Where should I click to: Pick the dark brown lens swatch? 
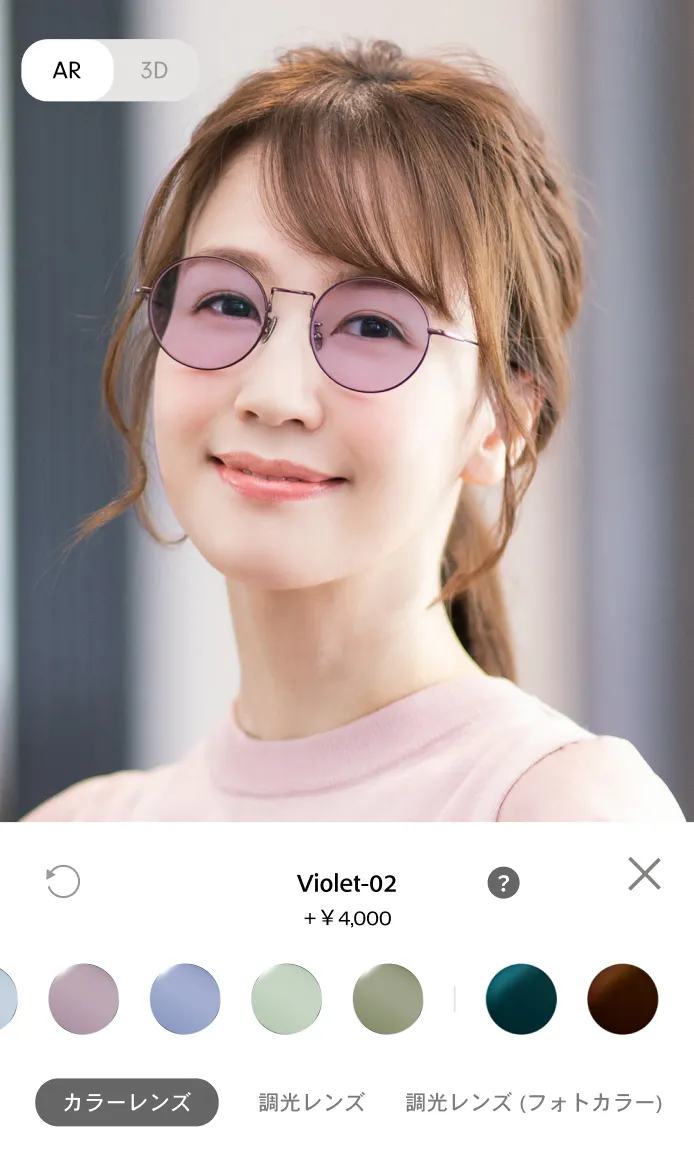[622, 999]
